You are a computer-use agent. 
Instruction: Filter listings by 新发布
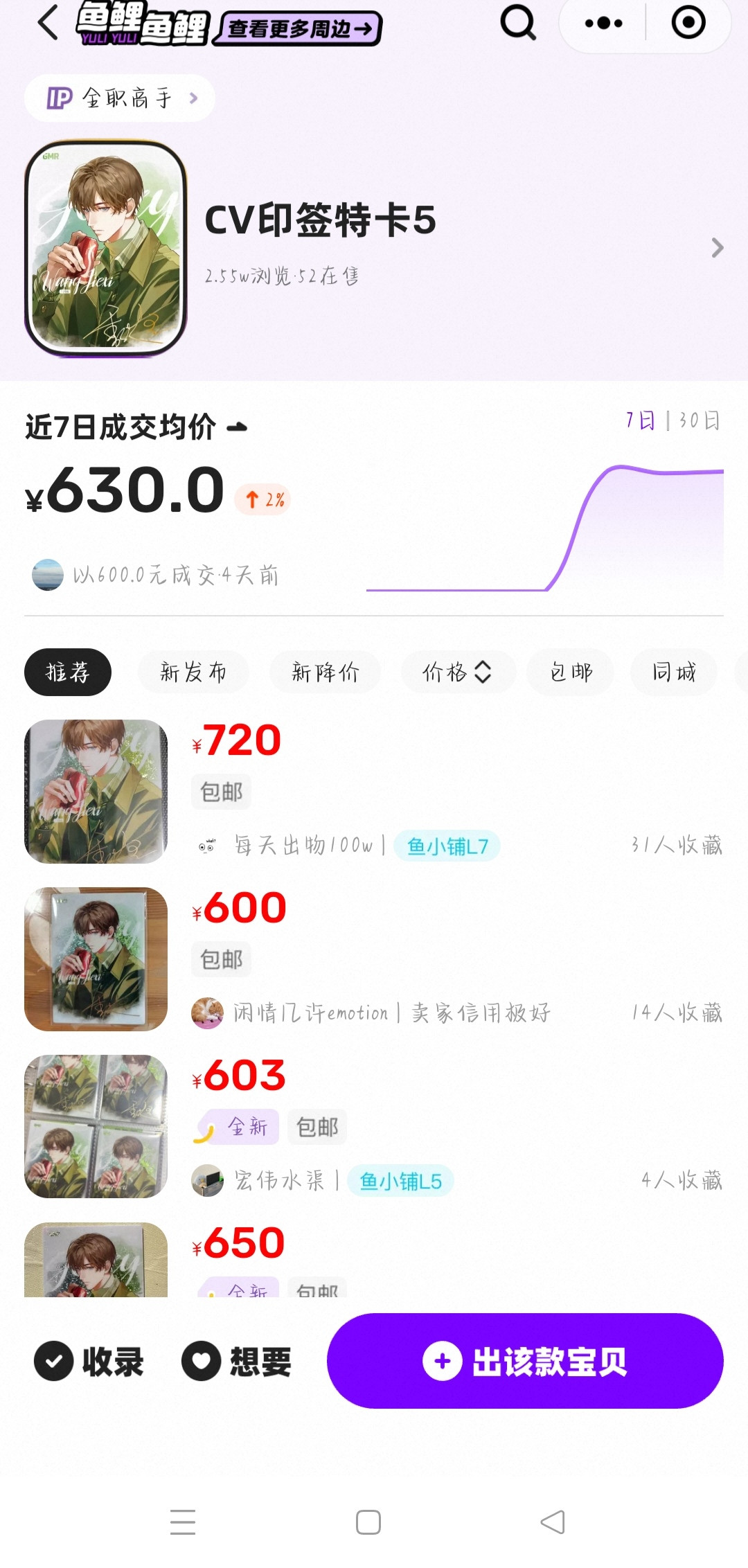tap(193, 672)
